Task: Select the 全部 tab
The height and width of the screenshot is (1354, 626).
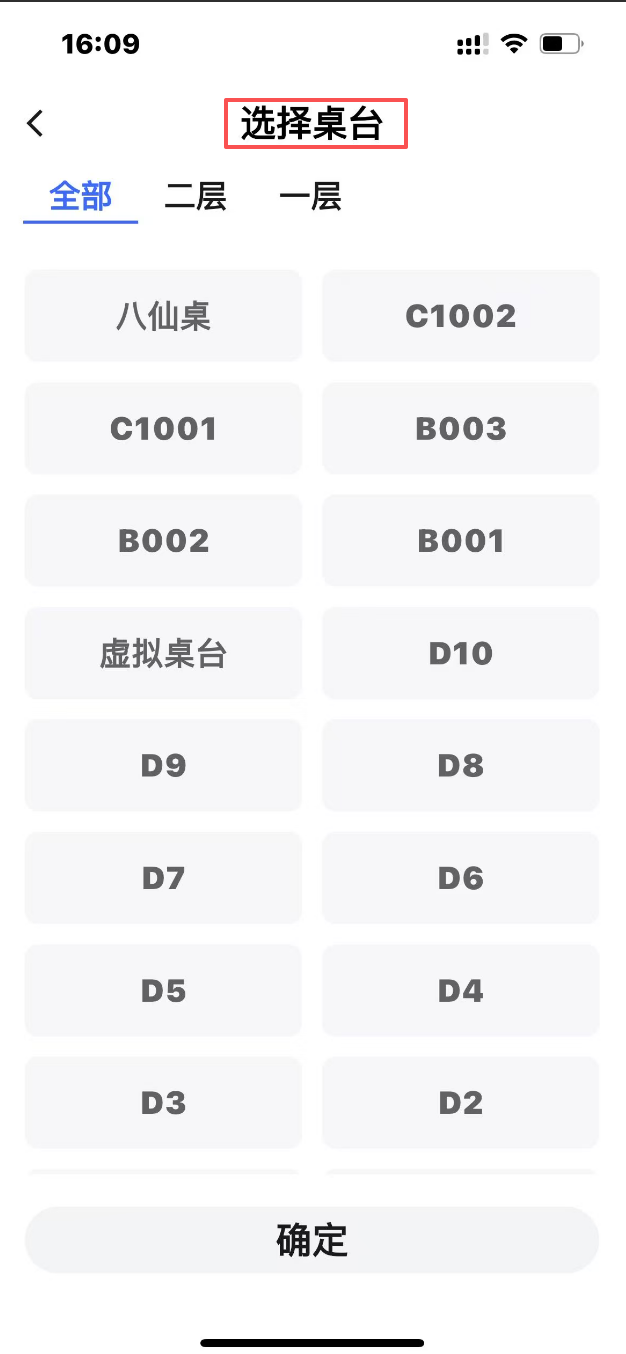Action: [81, 196]
